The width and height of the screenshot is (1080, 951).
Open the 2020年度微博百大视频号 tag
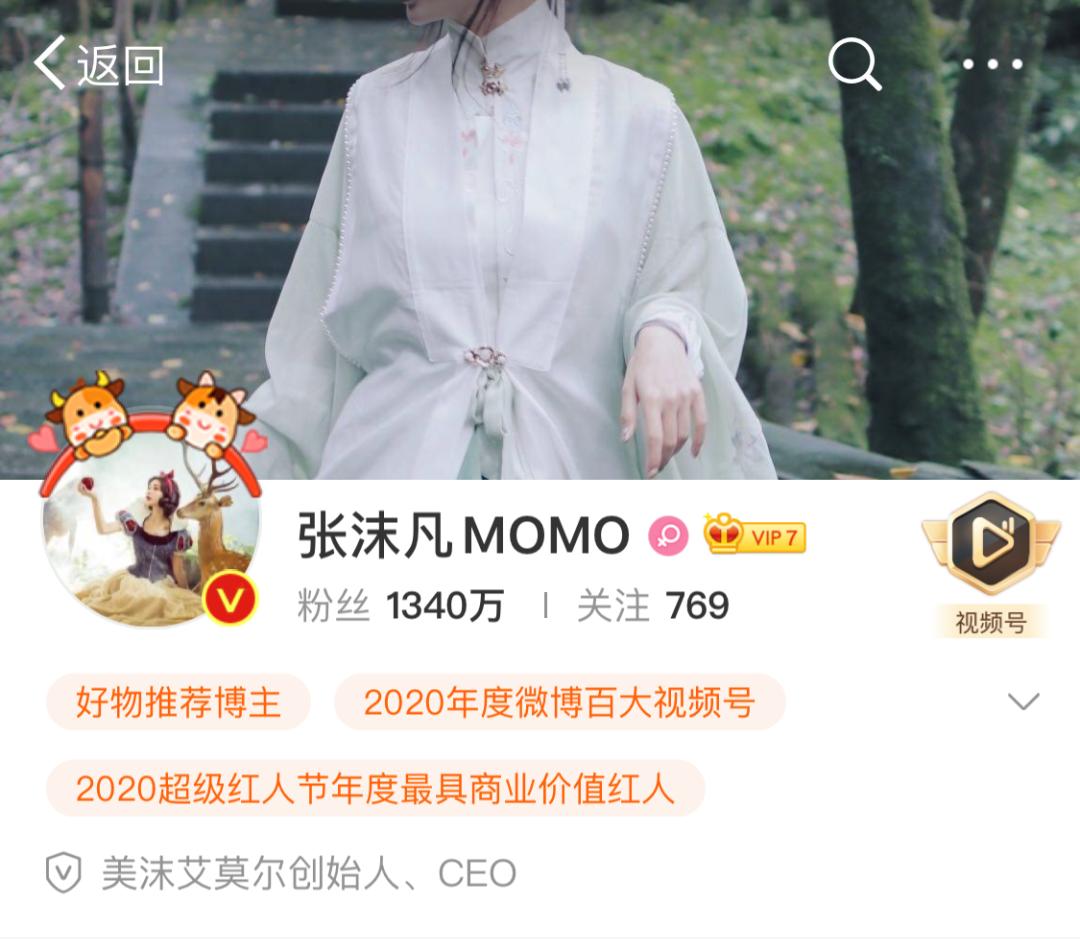click(559, 702)
